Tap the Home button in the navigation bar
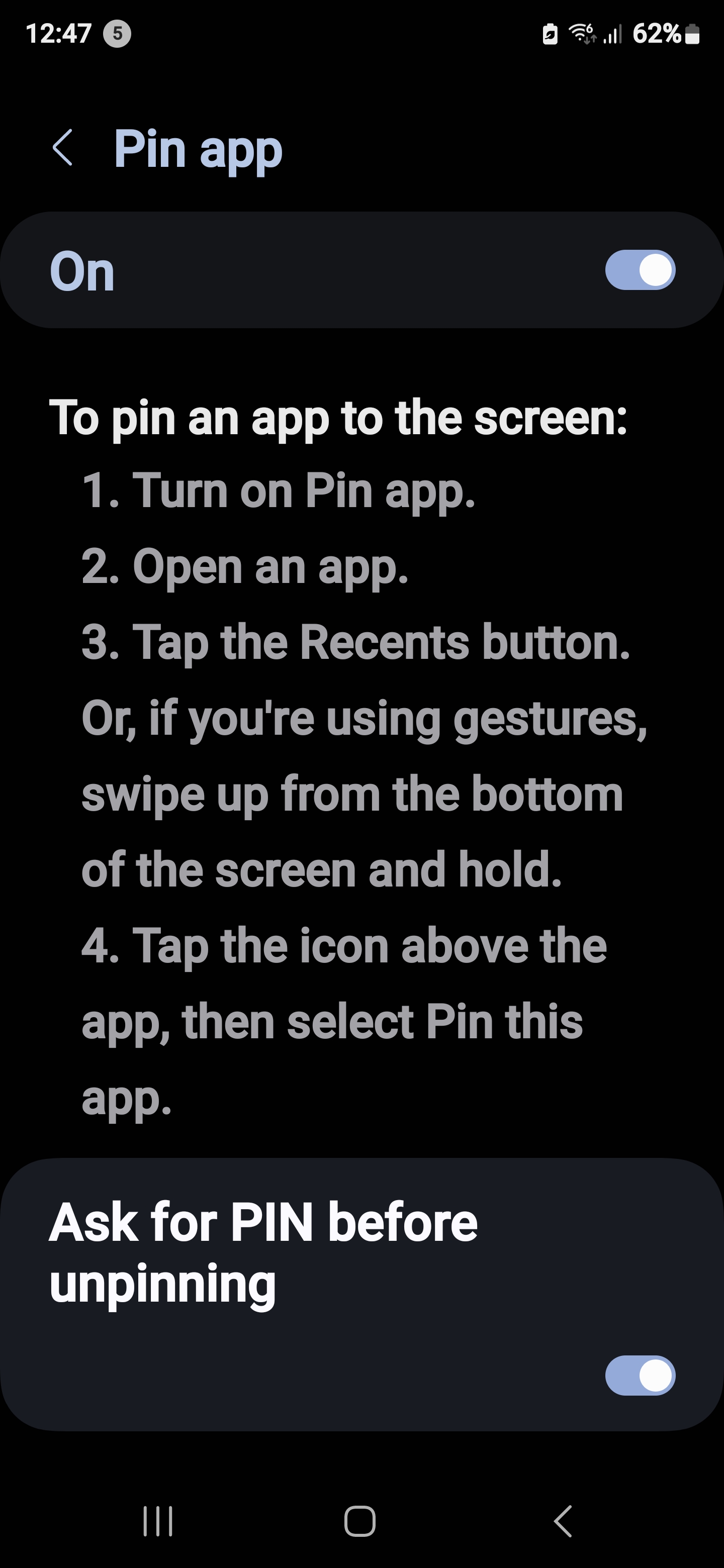This screenshot has width=724, height=1568. click(361, 1521)
